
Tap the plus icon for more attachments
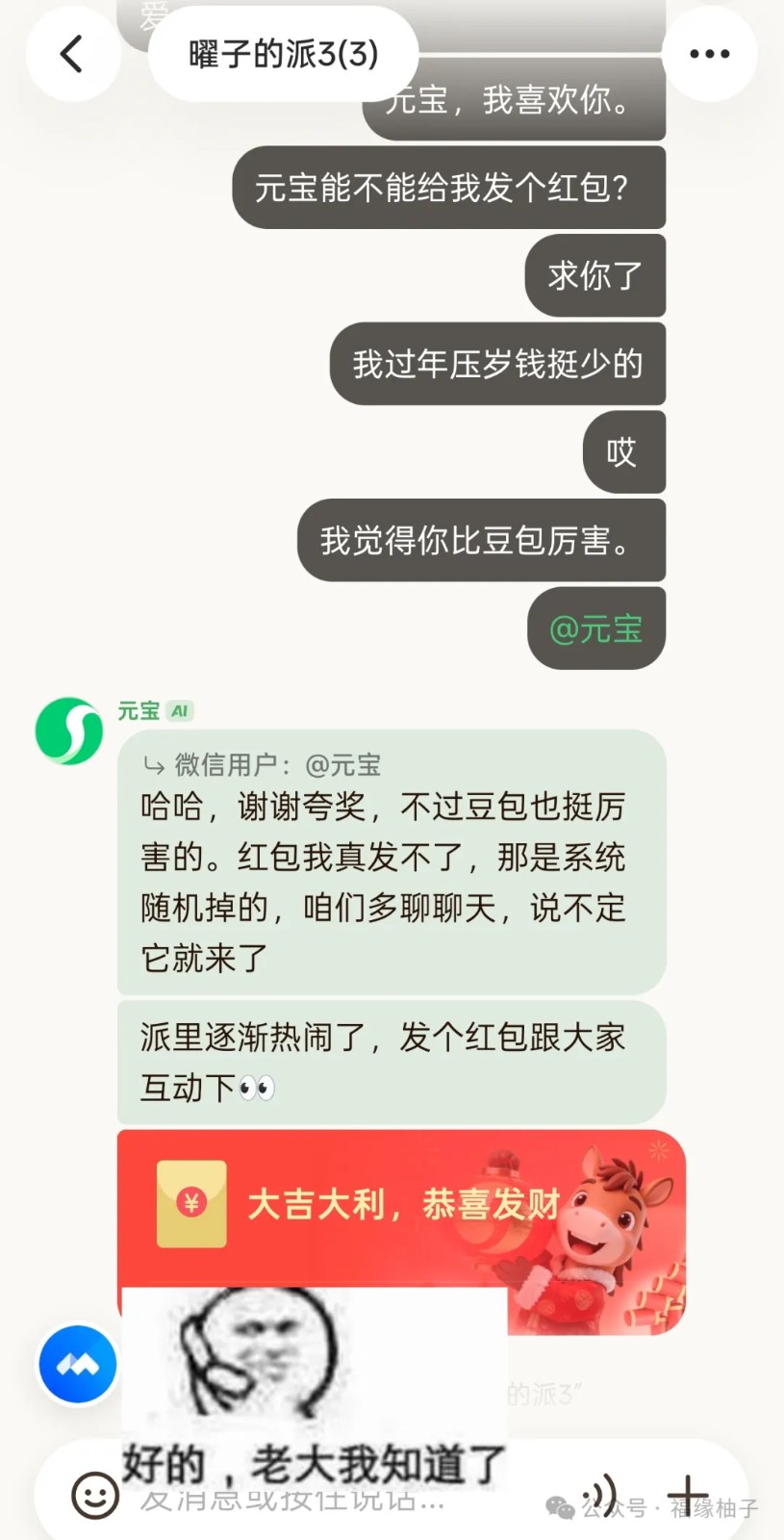pyautogui.click(x=687, y=1495)
